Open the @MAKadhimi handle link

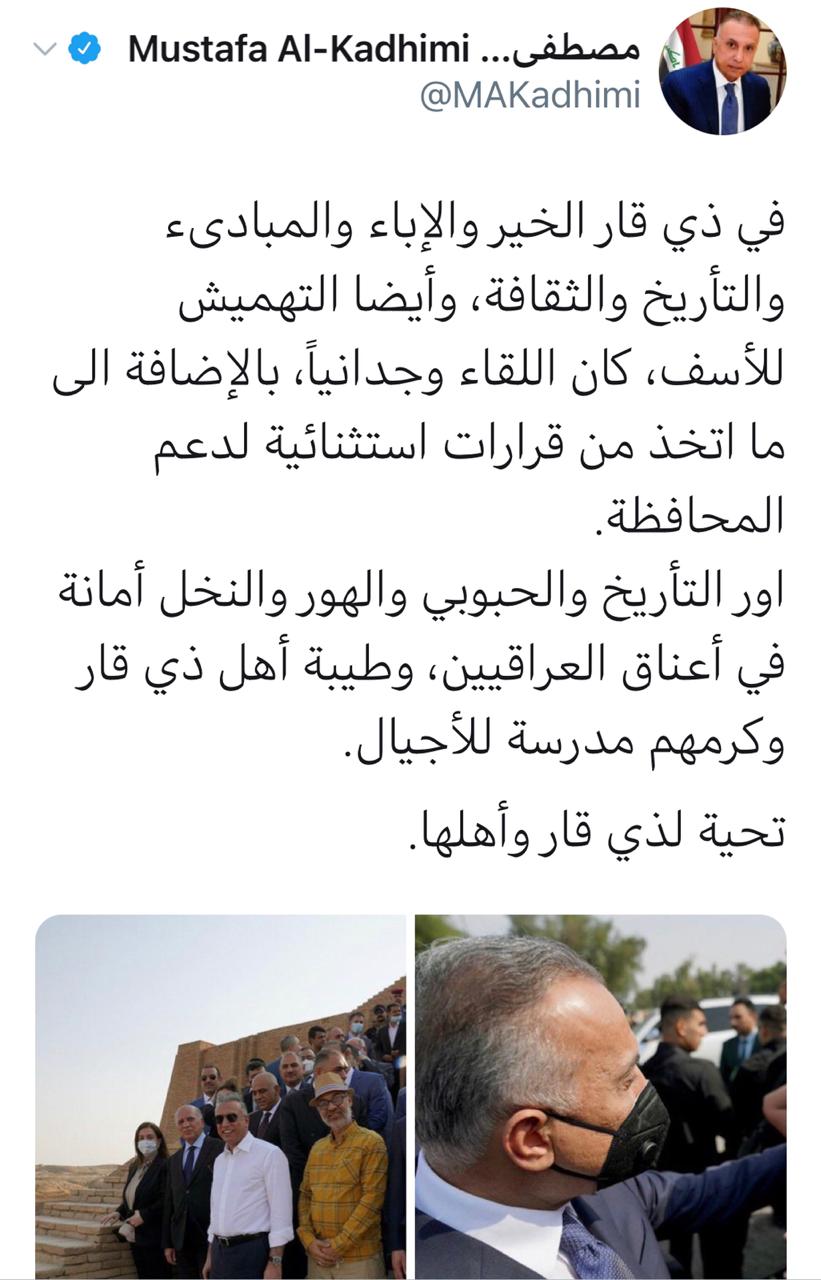pyautogui.click(x=530, y=96)
